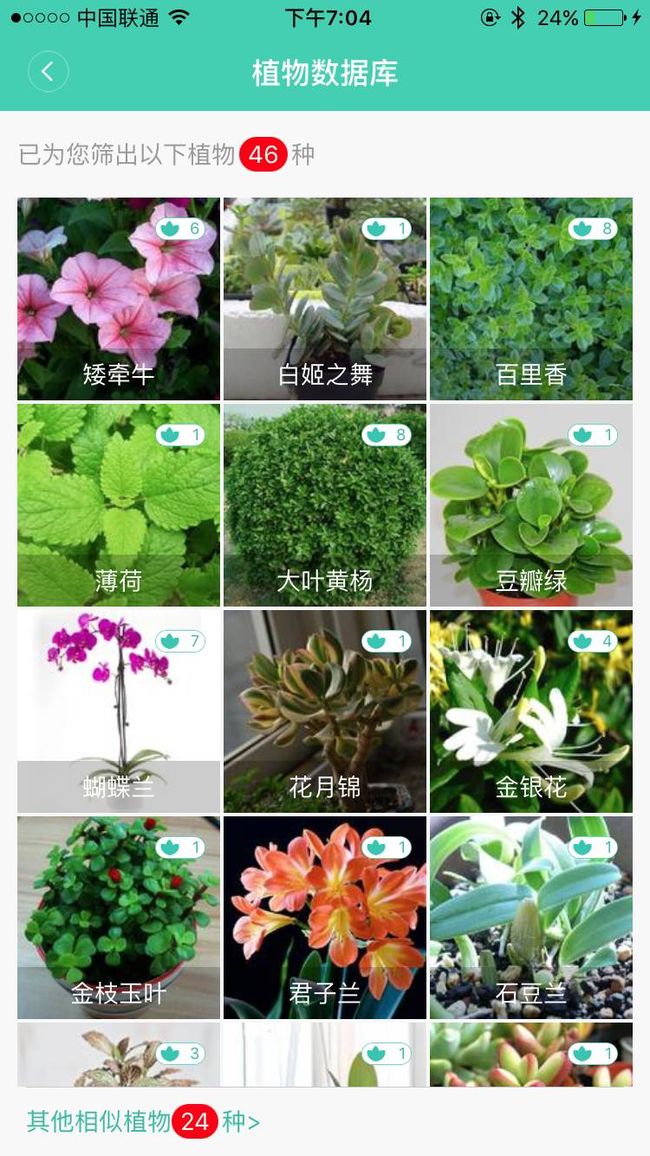The height and width of the screenshot is (1156, 650).
Task: Go back using the top-left arrow
Action: pos(49,72)
